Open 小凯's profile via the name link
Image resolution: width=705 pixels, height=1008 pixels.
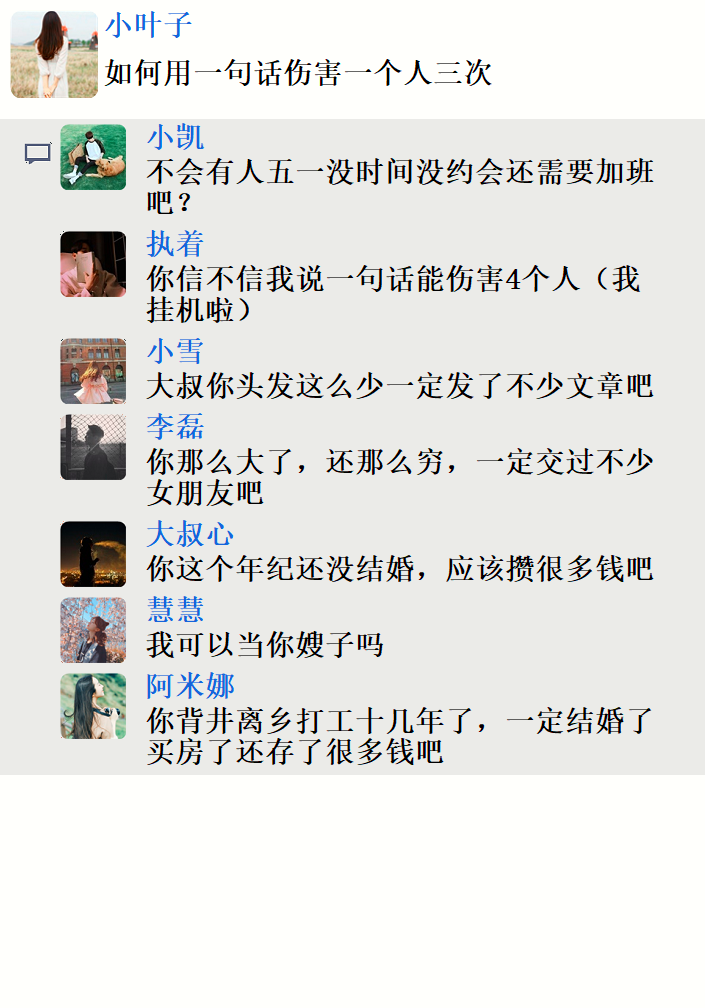[175, 137]
